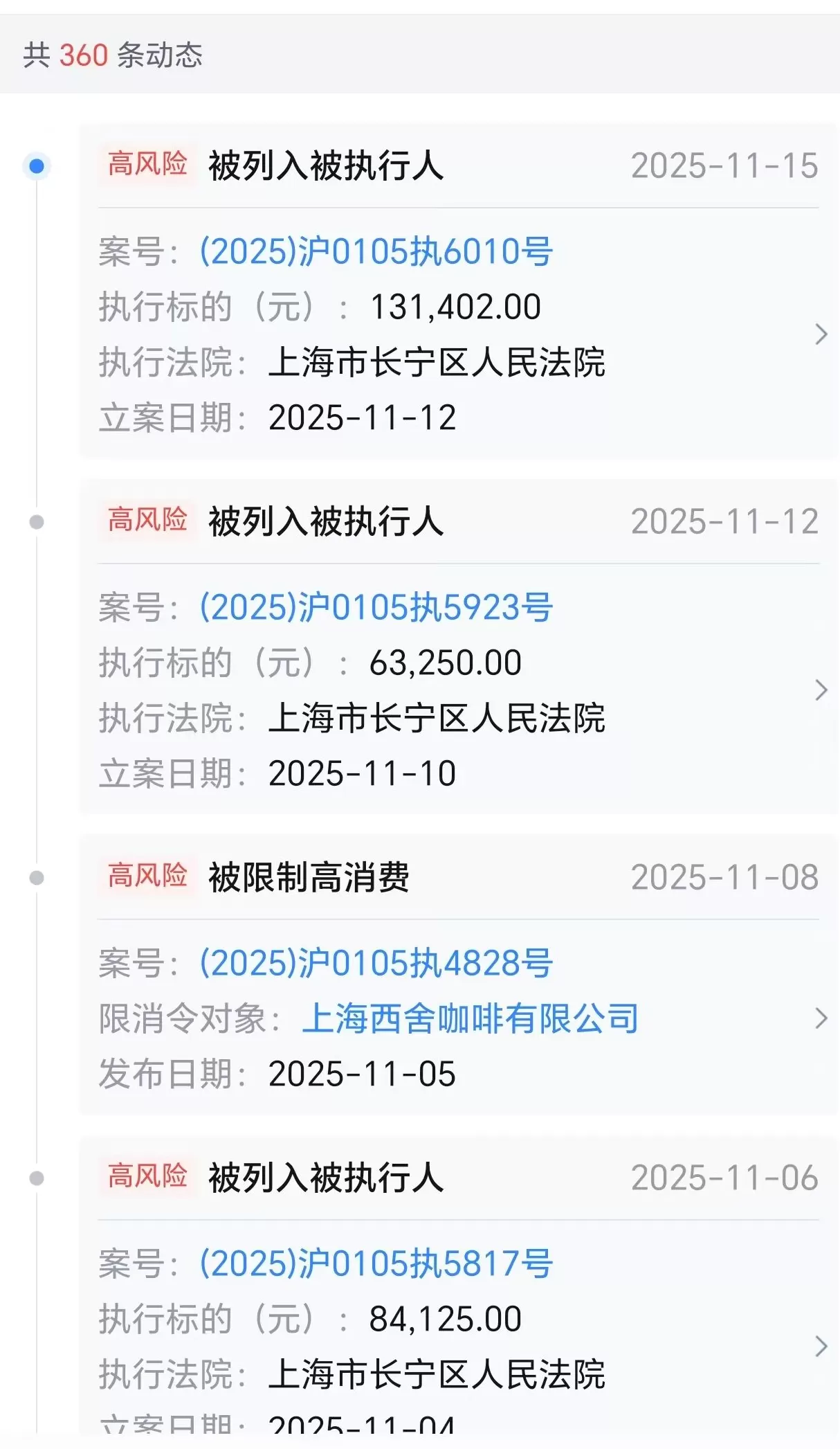Viewport: 840px width, 1449px height.
Task: Click the 高风险 badge on the 被限制高消费 entry
Action: [x=147, y=876]
